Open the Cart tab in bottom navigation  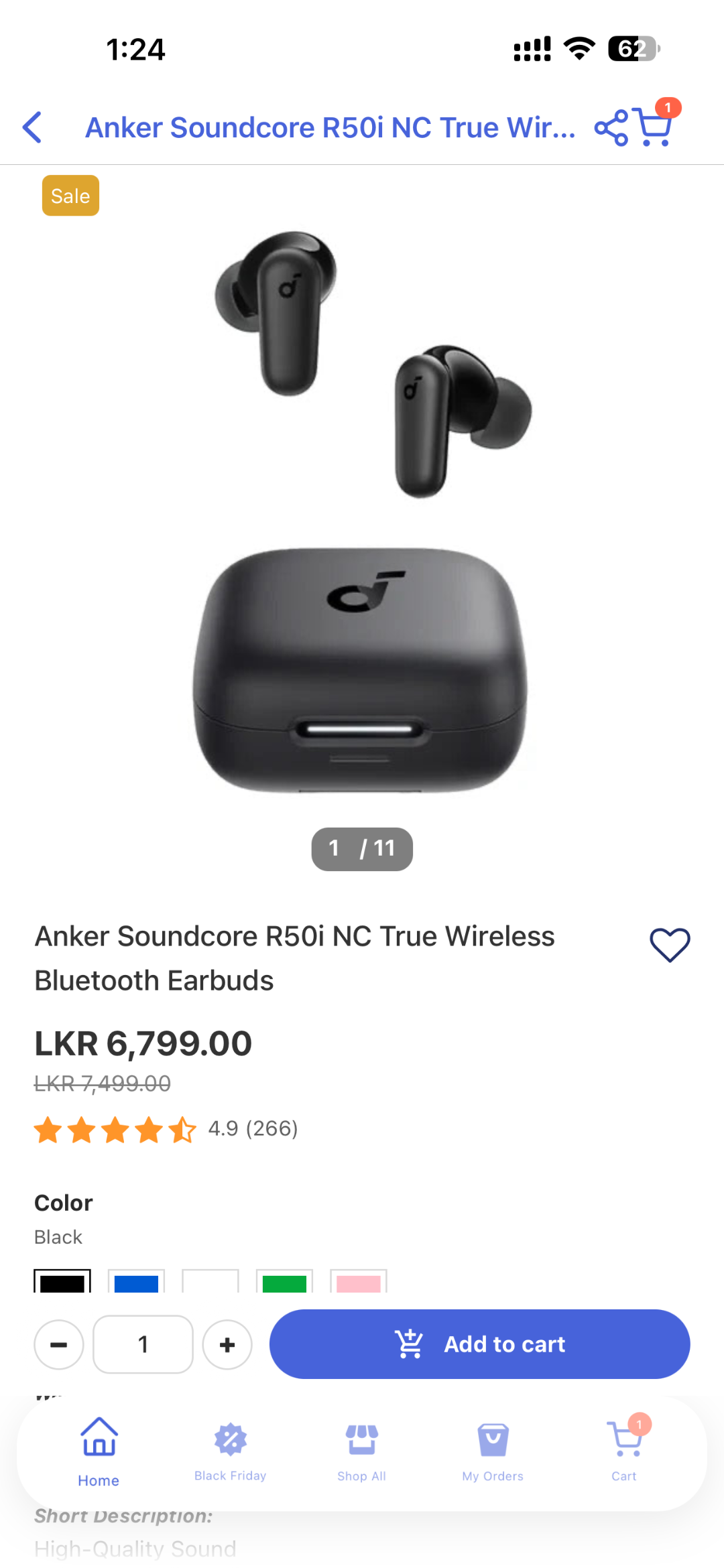click(624, 1451)
